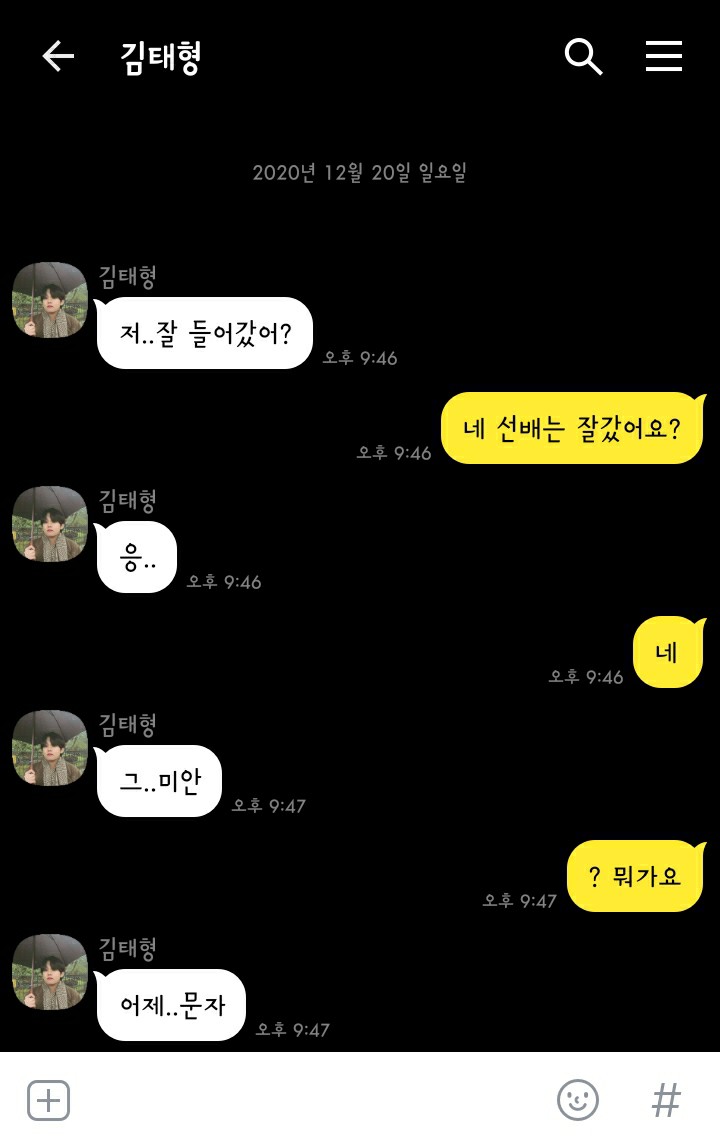Go back to the chat list
Image resolution: width=720 pixels, height=1148 pixels.
[x=58, y=57]
